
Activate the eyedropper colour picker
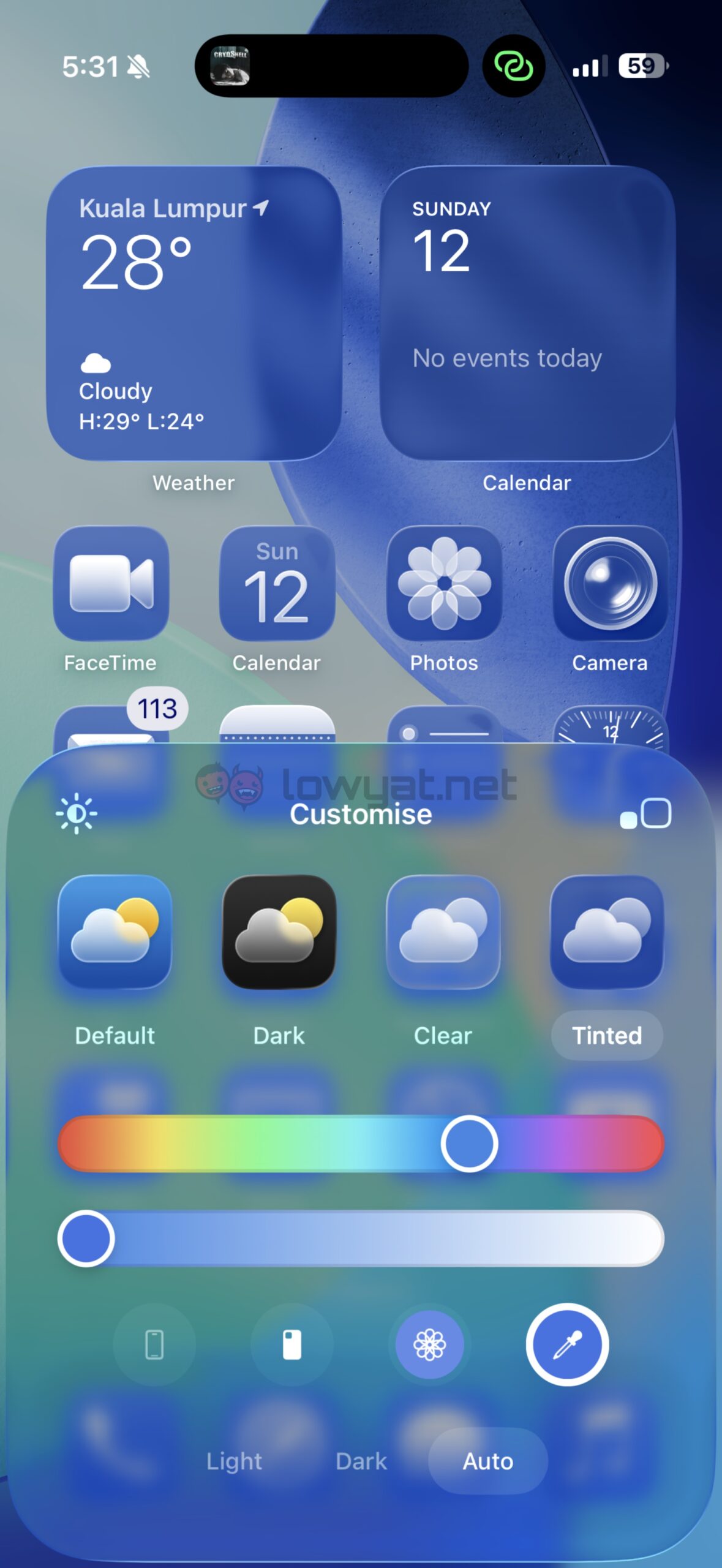click(567, 1344)
